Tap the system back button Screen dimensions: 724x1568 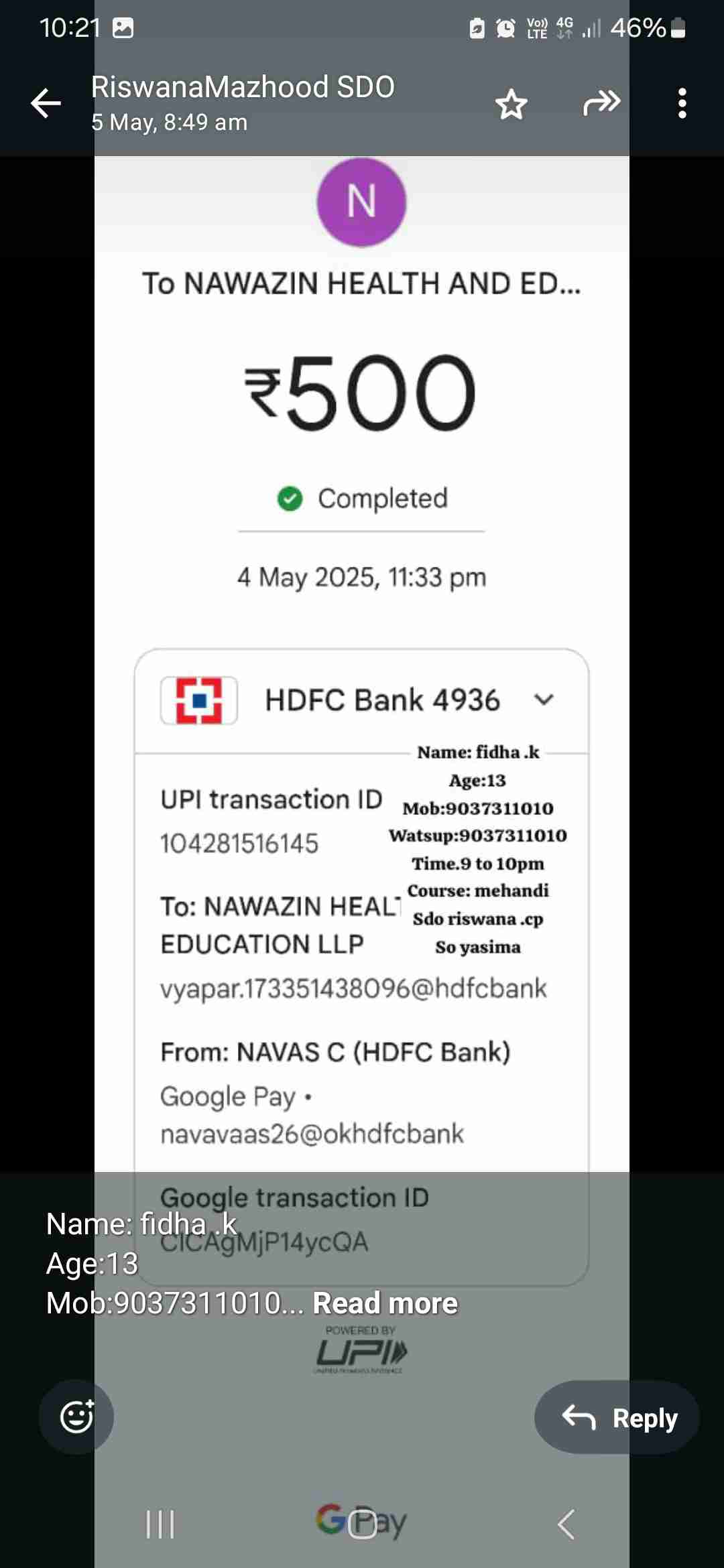[x=566, y=1524]
